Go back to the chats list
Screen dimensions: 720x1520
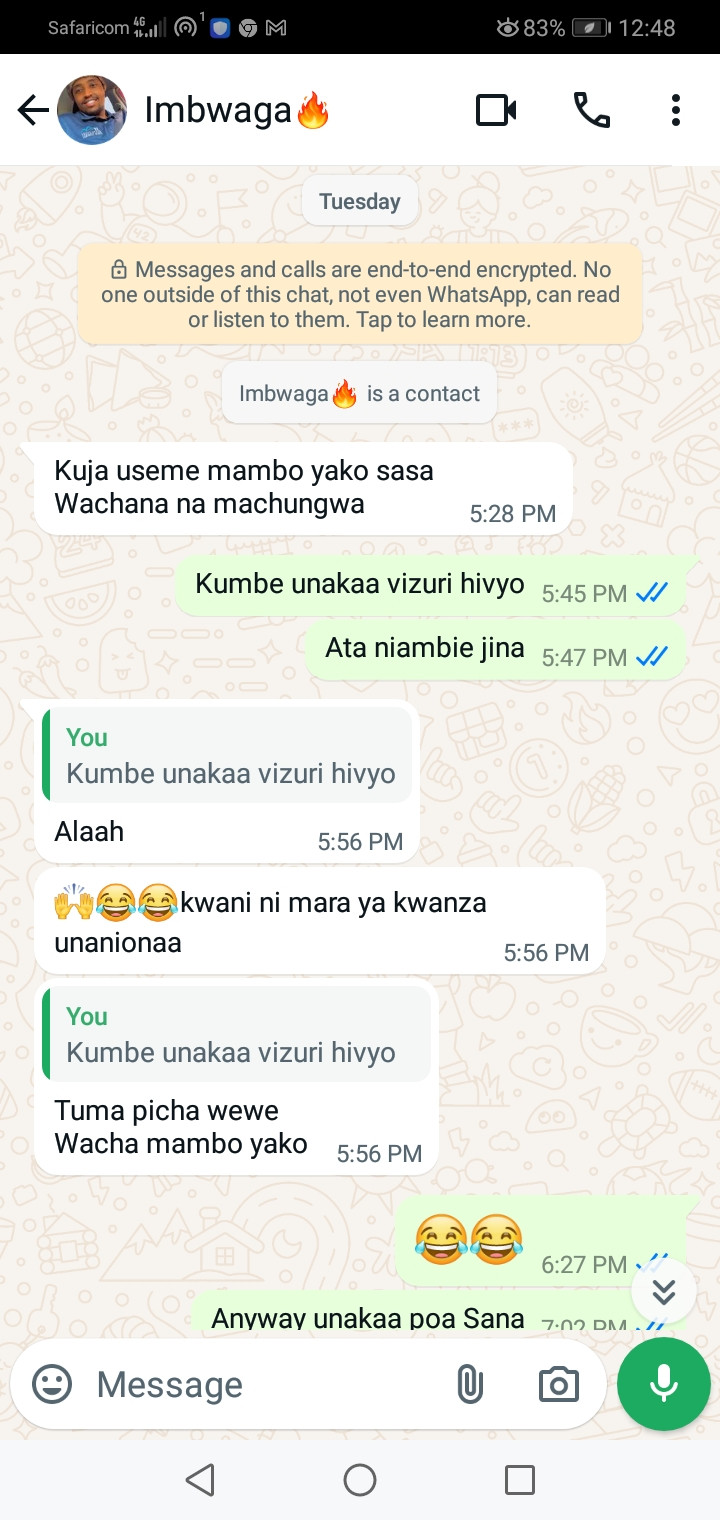tap(33, 110)
